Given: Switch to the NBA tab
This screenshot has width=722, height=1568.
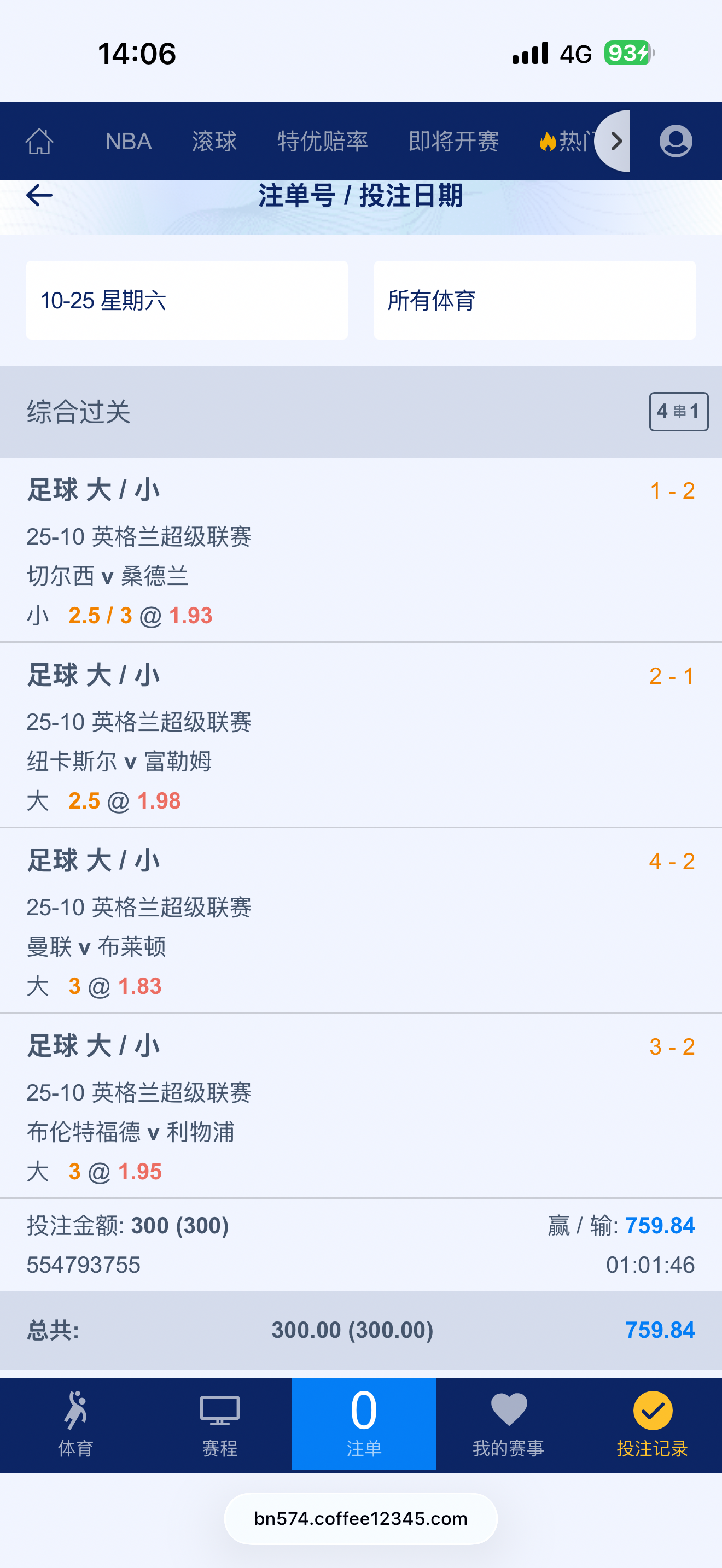Looking at the screenshot, I should point(128,141).
